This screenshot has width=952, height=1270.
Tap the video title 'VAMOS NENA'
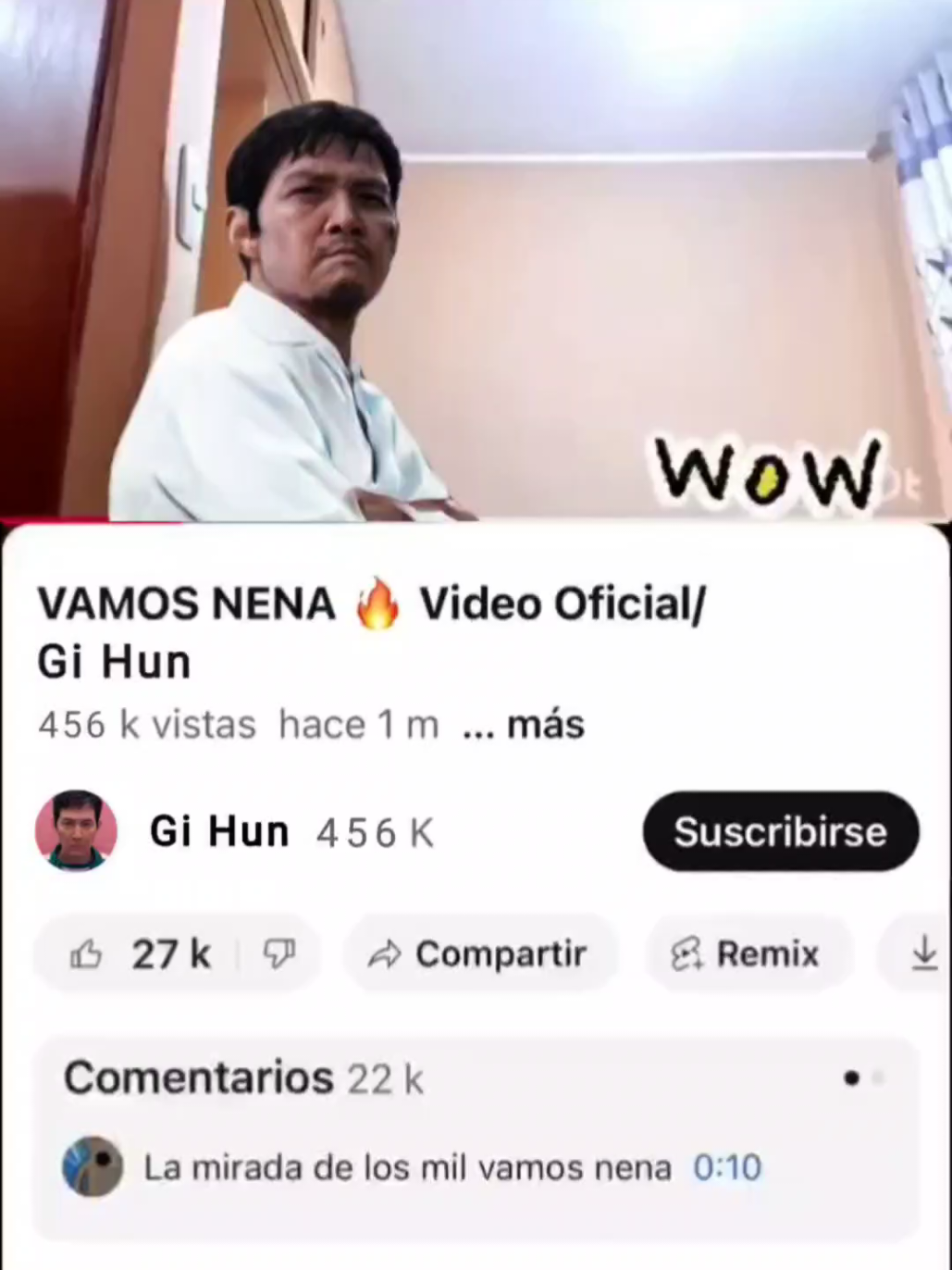click(x=185, y=603)
